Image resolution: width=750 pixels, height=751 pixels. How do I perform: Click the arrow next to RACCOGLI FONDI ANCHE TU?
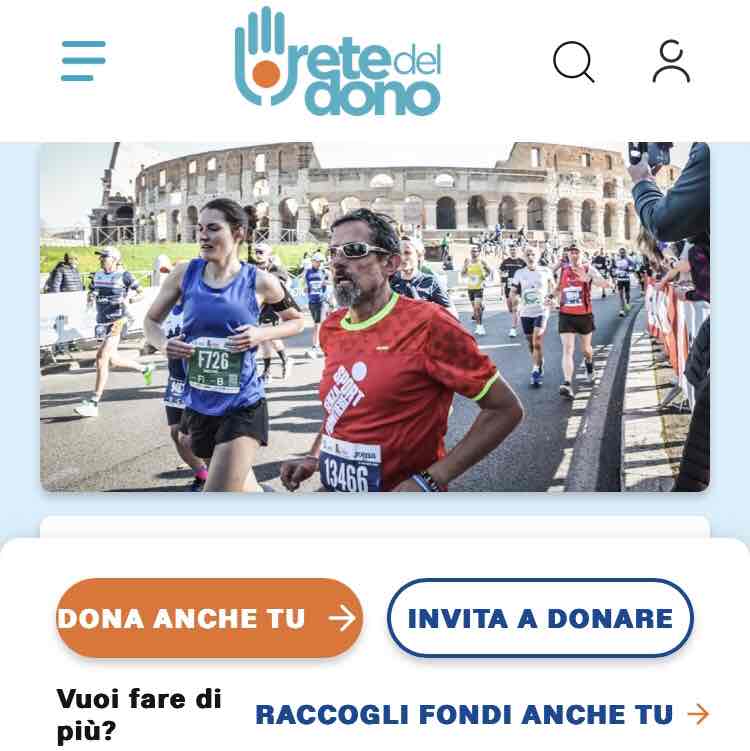[x=698, y=716]
